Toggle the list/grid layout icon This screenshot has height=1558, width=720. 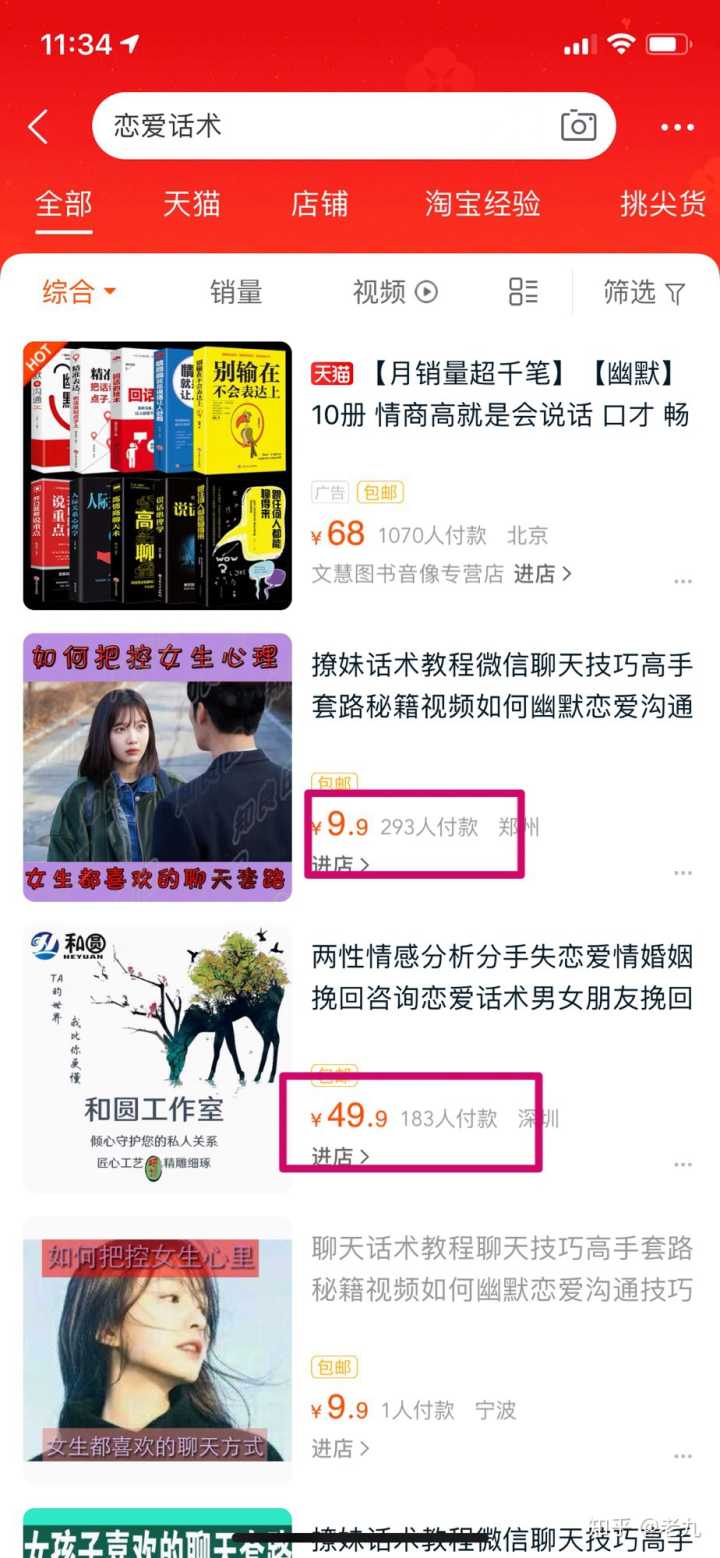(523, 292)
